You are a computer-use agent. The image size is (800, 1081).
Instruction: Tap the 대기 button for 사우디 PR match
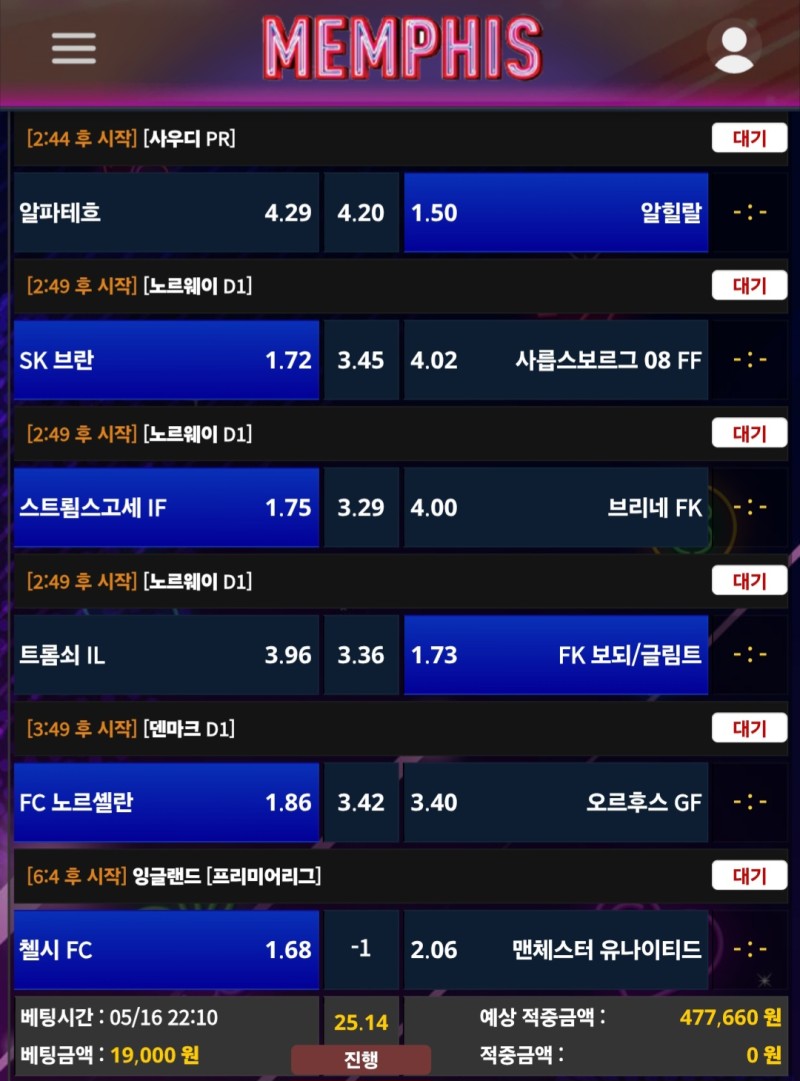749,138
